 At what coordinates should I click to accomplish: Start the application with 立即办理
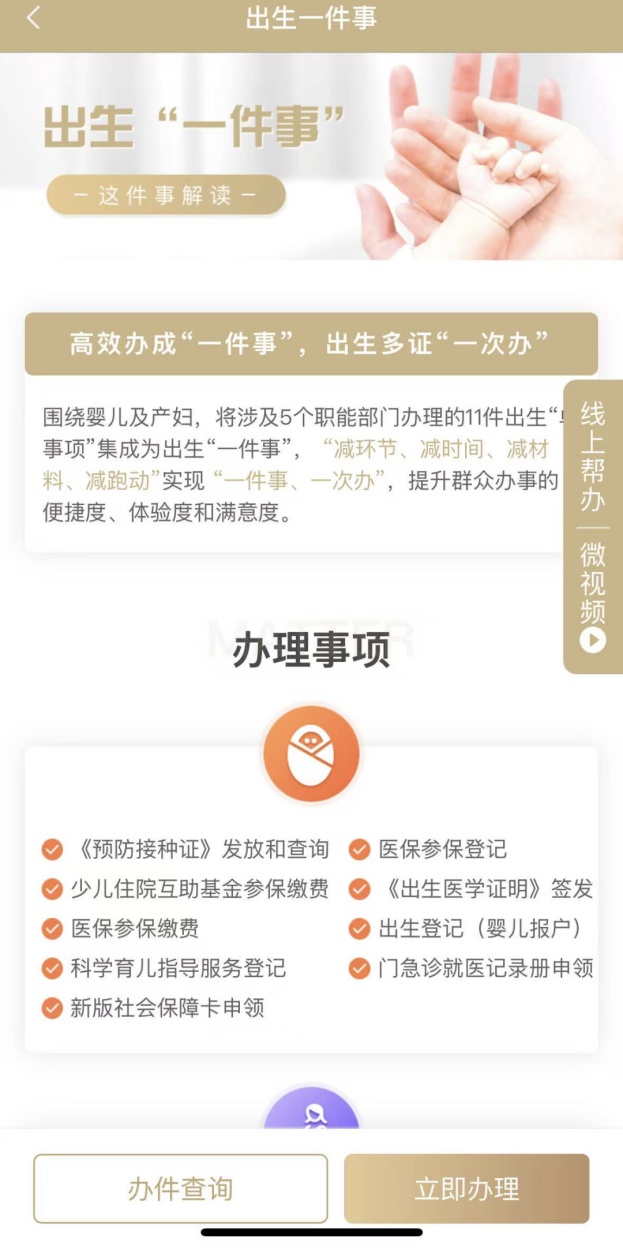pos(466,1188)
